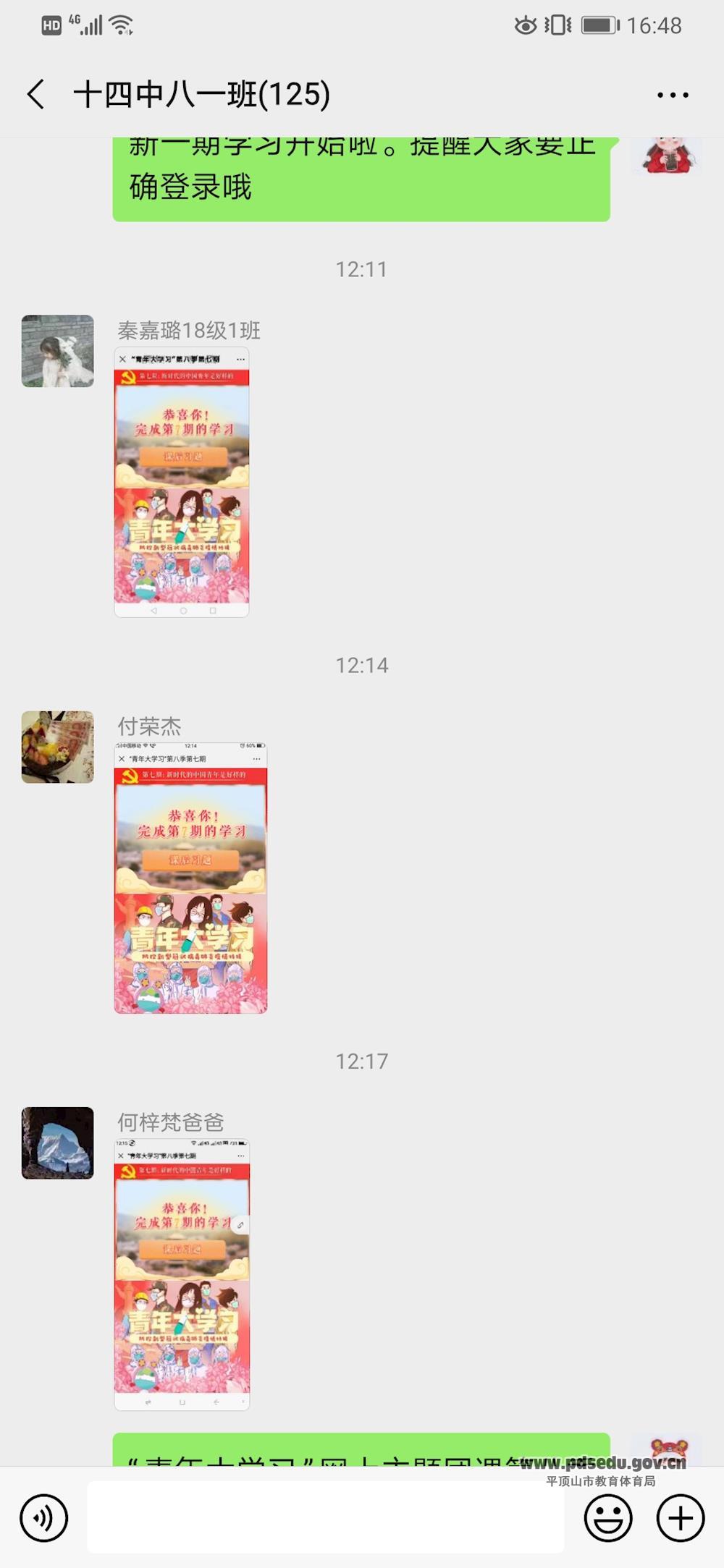
Task: Switch to voice message input
Action: point(44,1518)
